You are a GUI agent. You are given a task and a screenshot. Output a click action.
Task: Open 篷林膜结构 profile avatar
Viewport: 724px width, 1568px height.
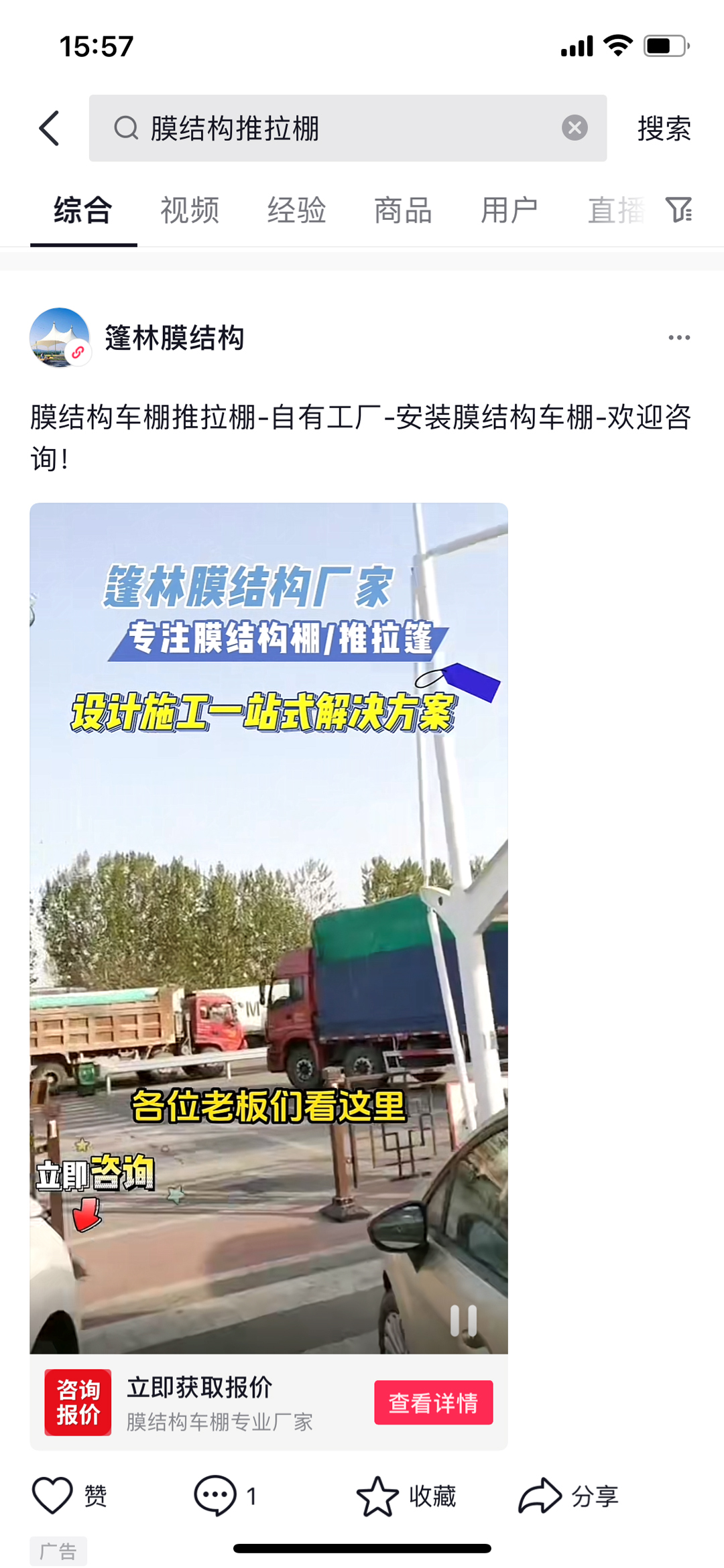[60, 338]
